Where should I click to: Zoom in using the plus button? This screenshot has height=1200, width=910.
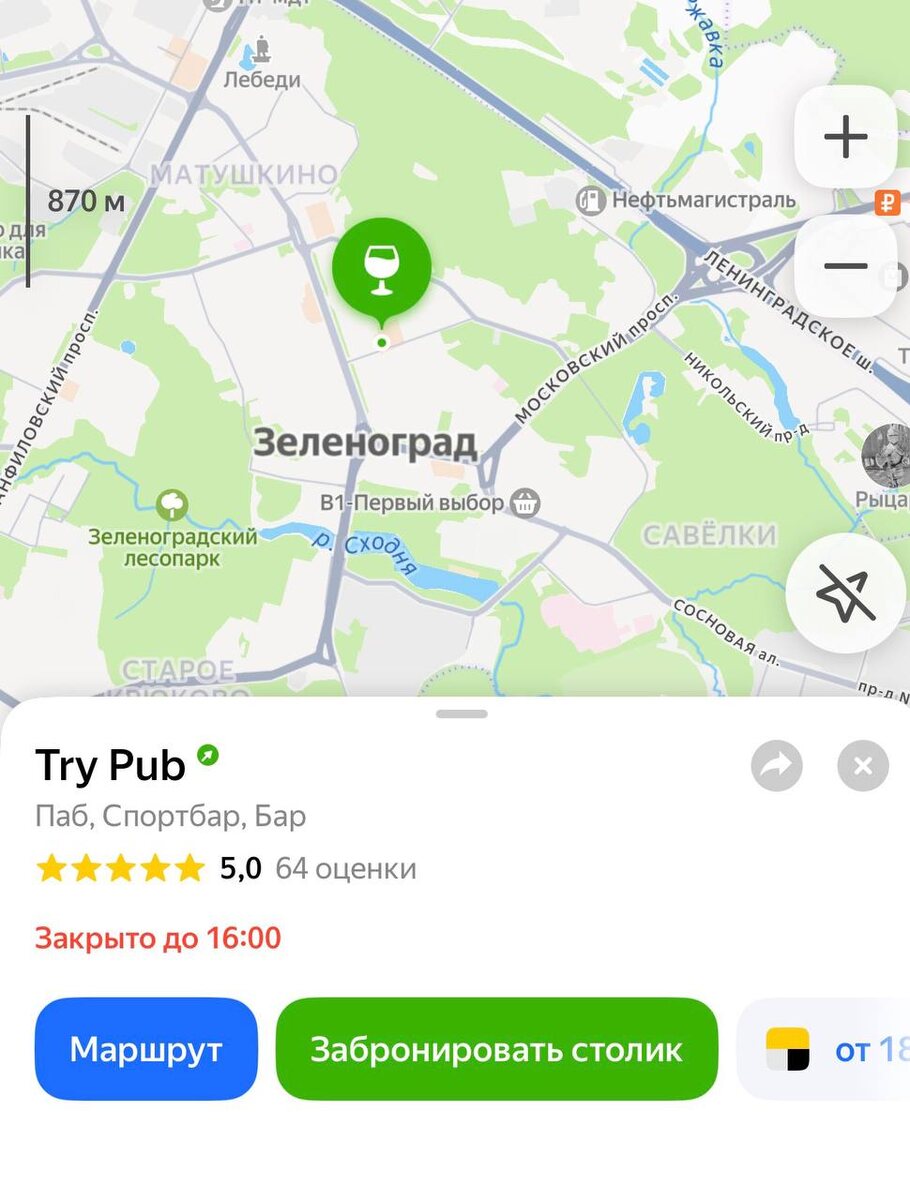[846, 136]
